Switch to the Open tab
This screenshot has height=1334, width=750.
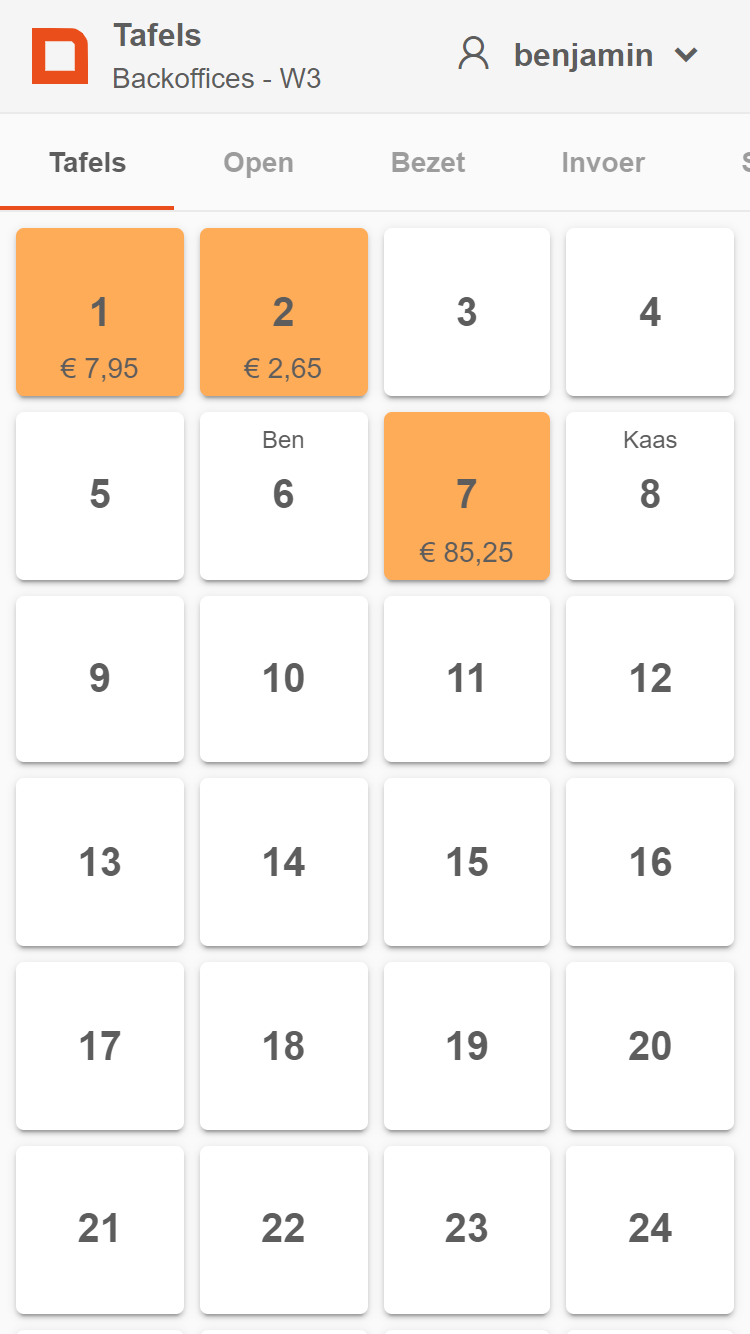tap(259, 163)
